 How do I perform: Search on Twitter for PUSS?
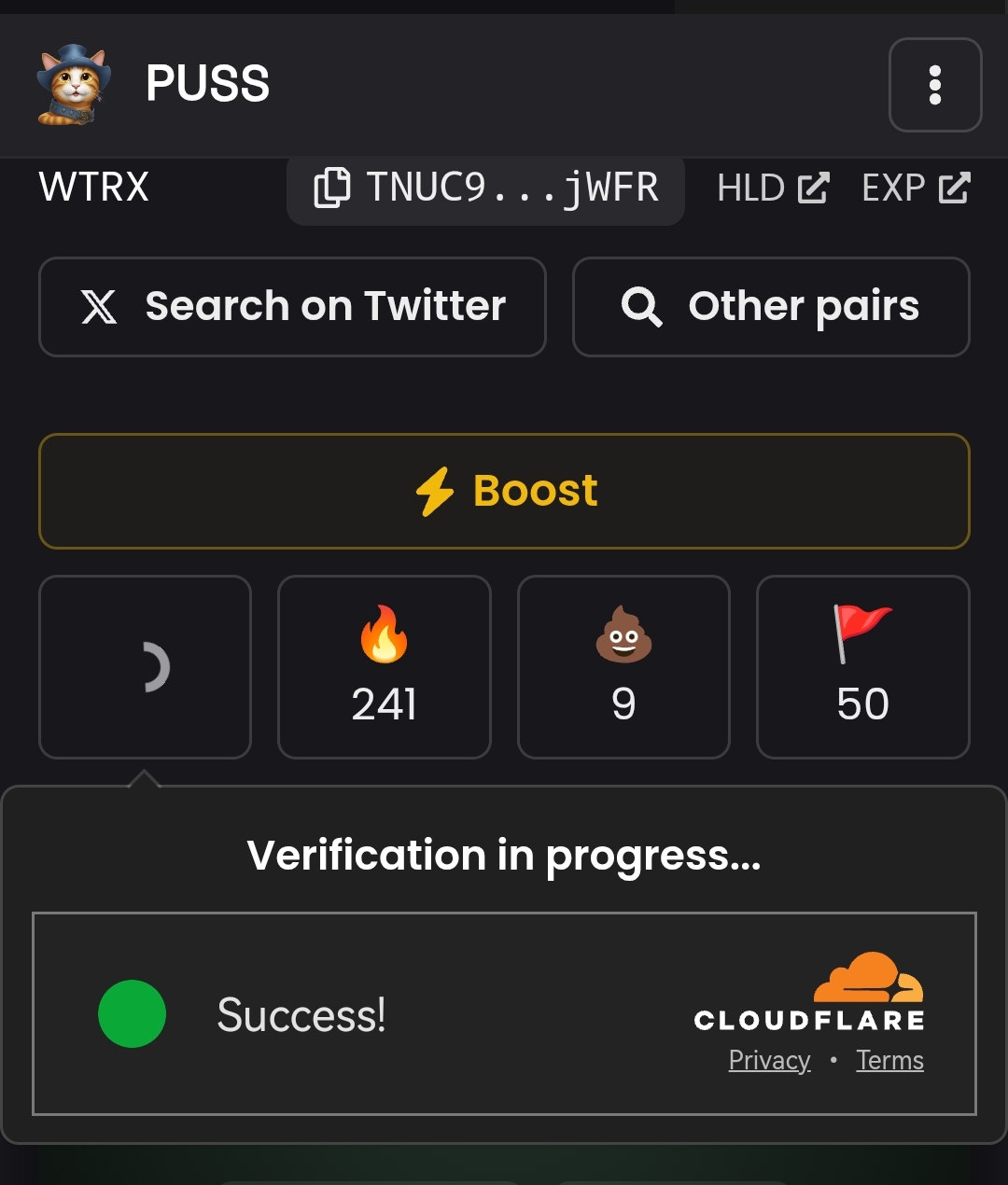click(x=292, y=307)
